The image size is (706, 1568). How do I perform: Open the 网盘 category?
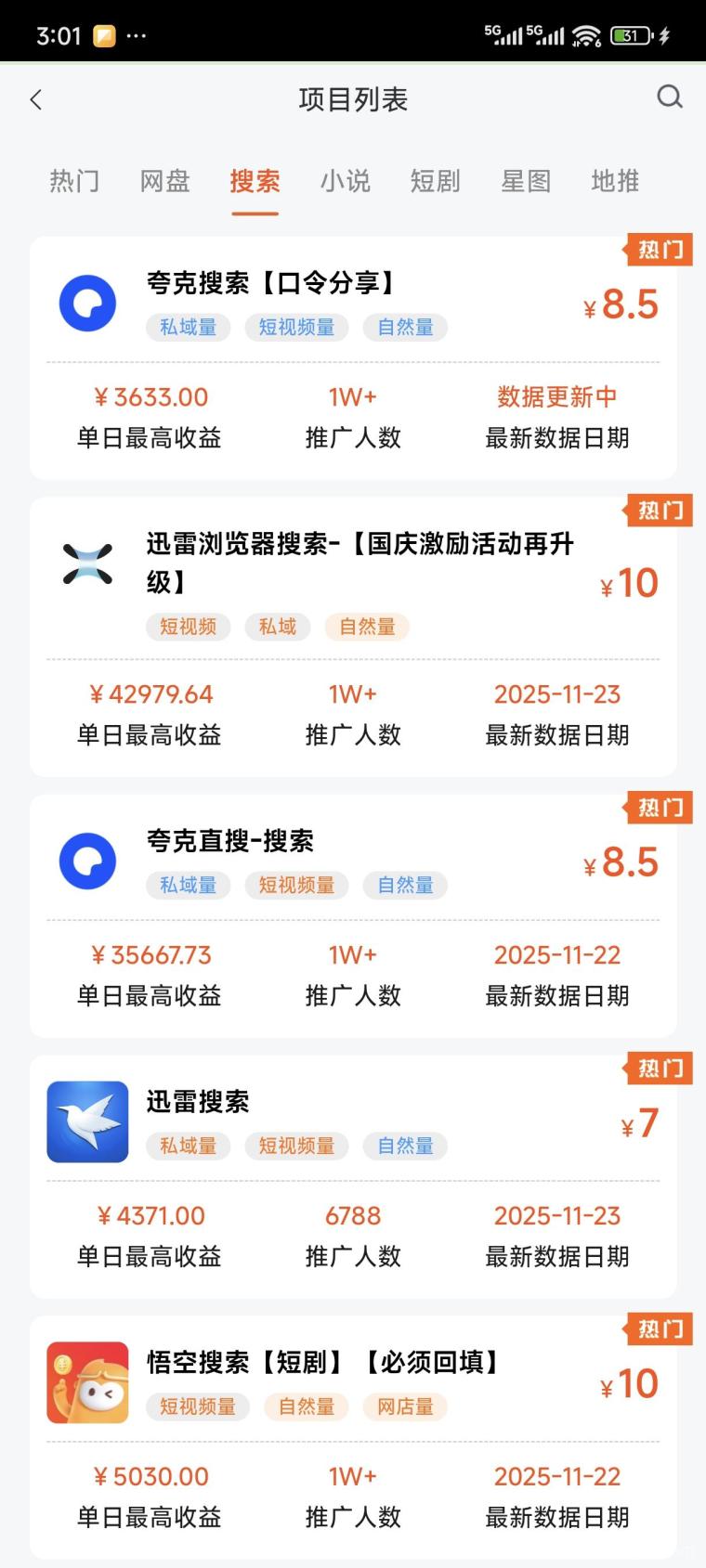click(164, 182)
